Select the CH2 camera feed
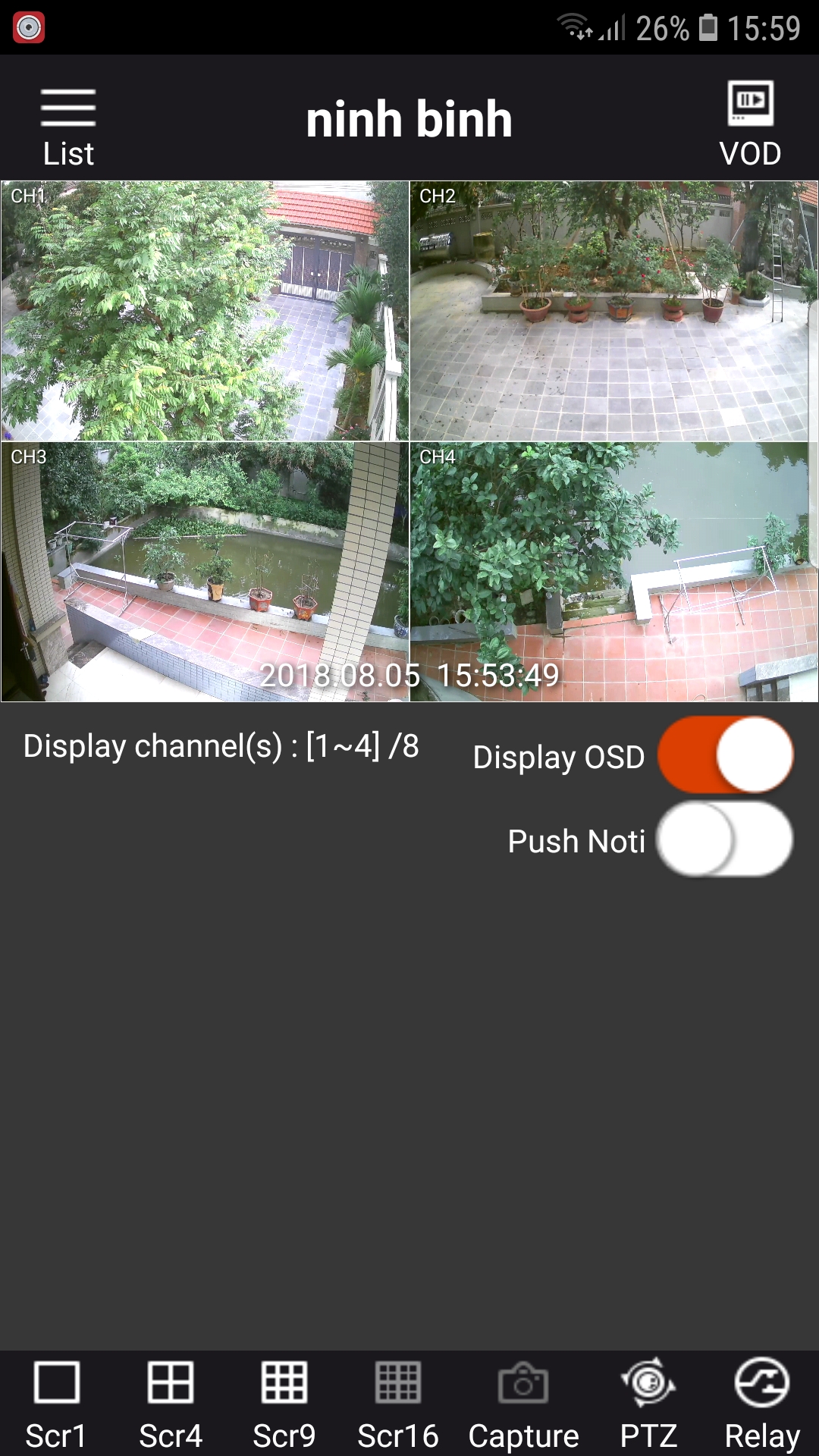This screenshot has width=819, height=1456. pos(613,311)
